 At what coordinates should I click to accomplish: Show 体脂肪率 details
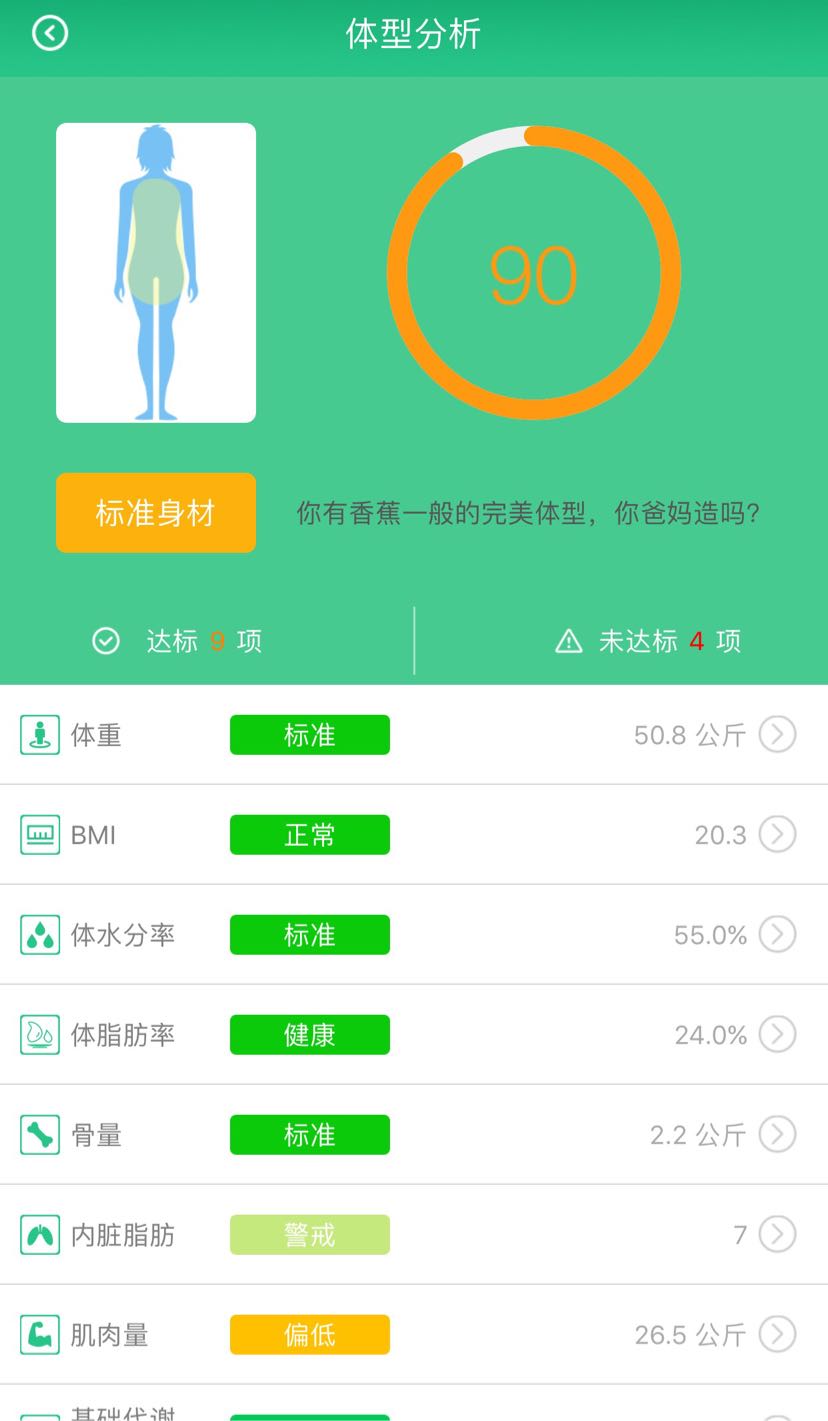point(414,1035)
